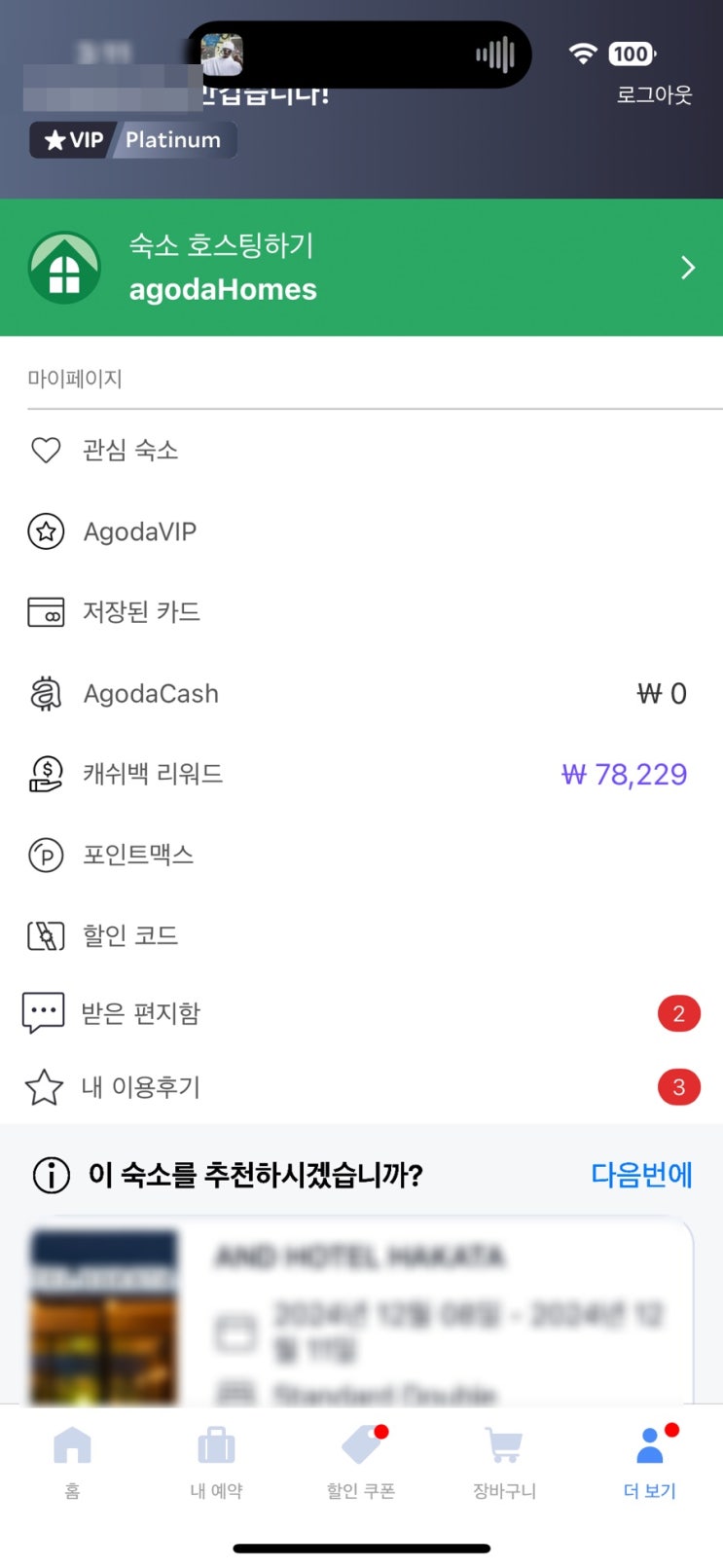Tap the VIP Platinum badge
723x1568 pixels.
(x=133, y=140)
